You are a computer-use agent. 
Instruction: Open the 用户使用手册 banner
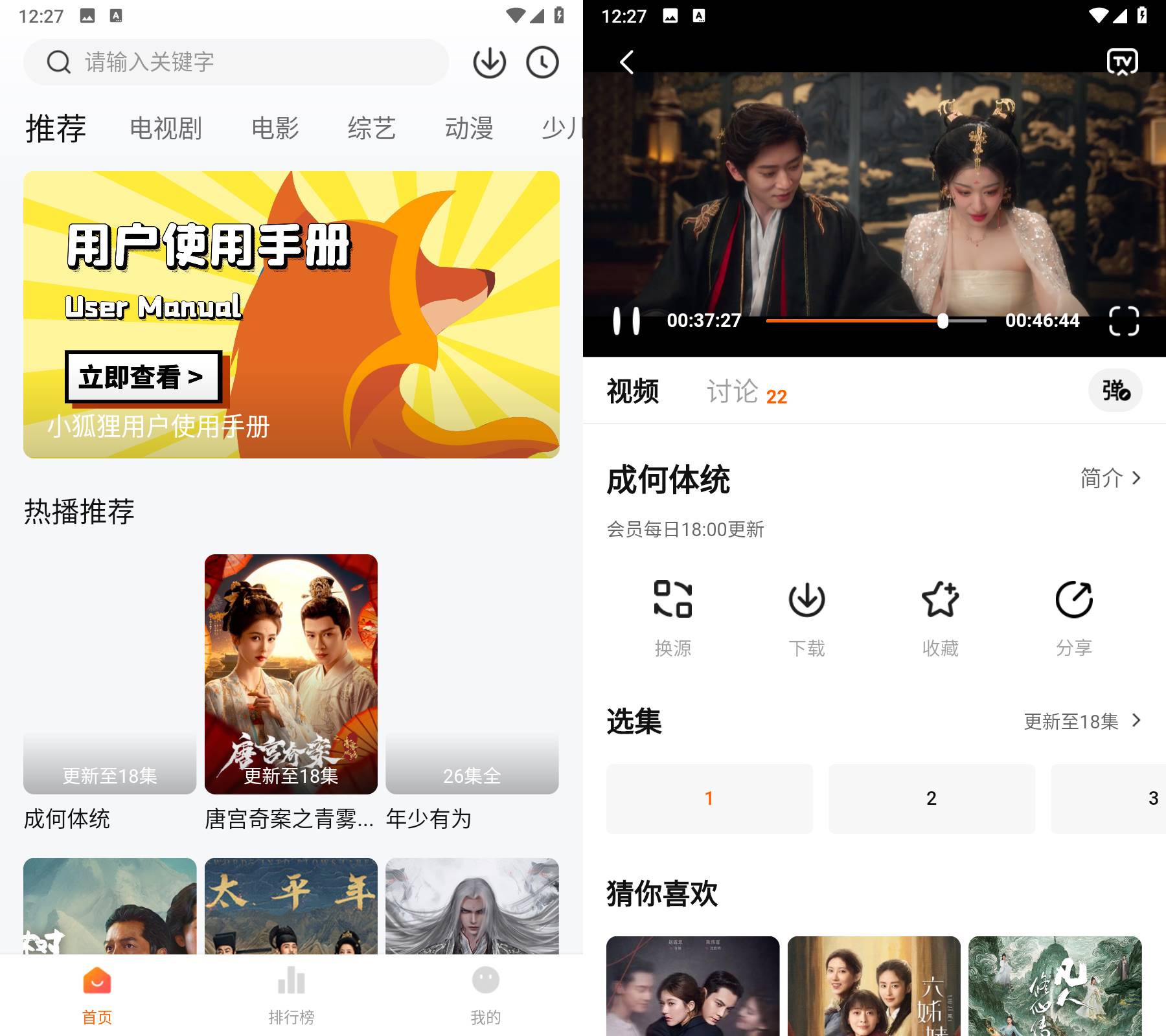[x=291, y=314]
